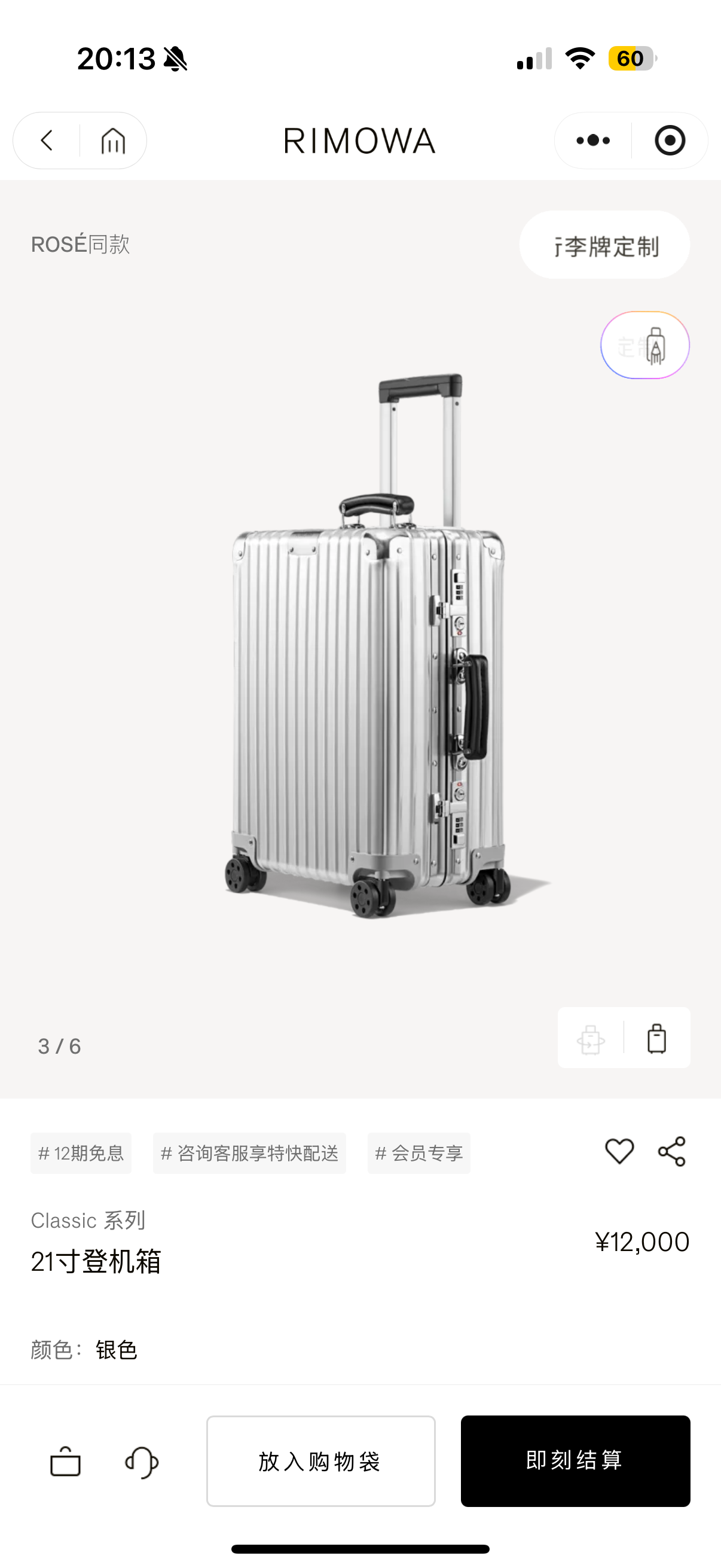Share this product
Screen dimensions: 721x1568
pyautogui.click(x=672, y=1151)
